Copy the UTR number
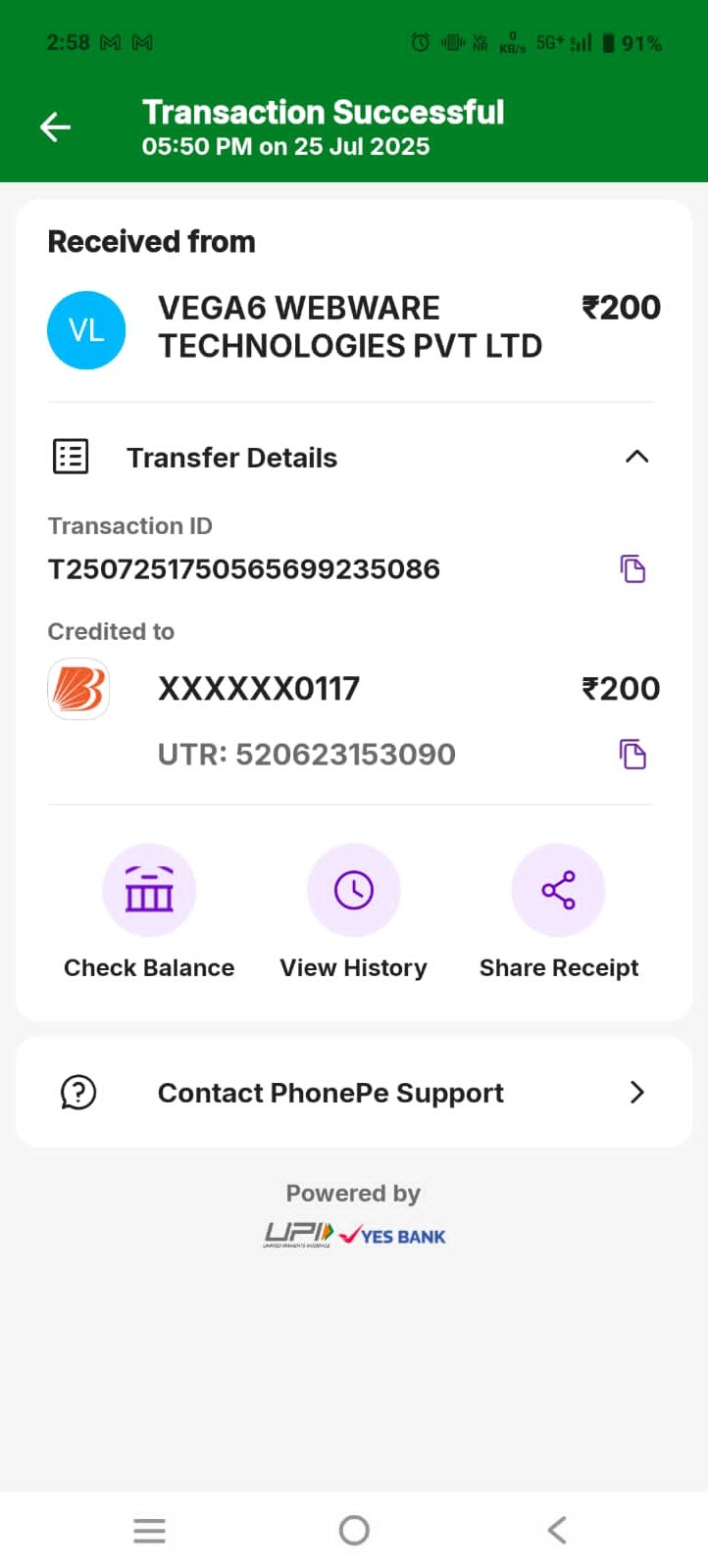The height and width of the screenshot is (1568, 708). pyautogui.click(x=632, y=755)
